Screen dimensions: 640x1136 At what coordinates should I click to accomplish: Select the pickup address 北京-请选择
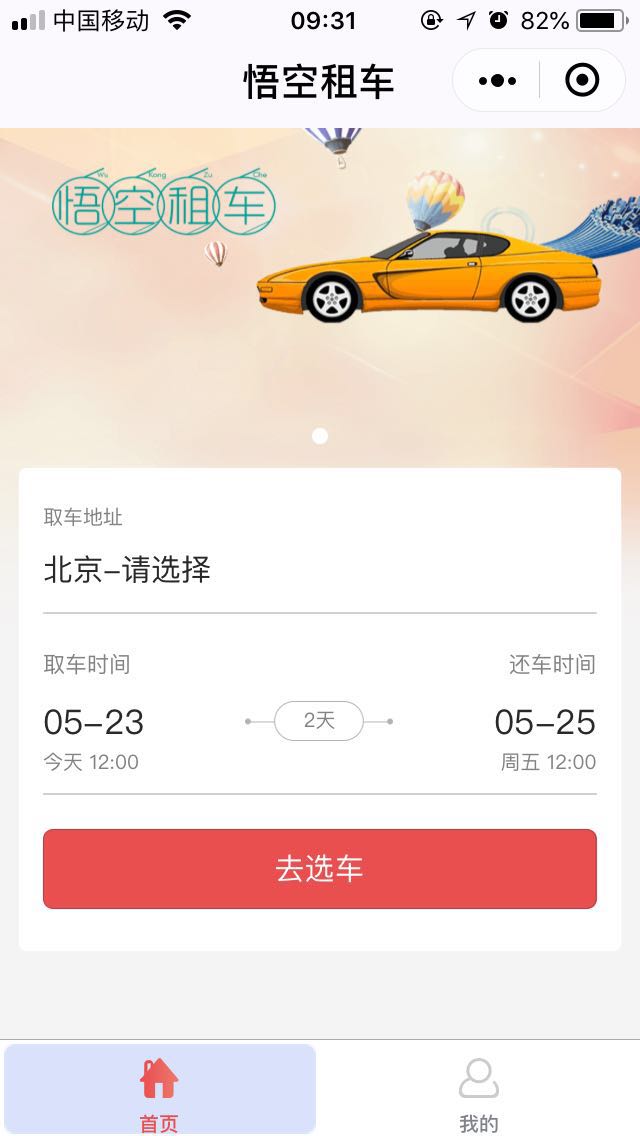(319, 571)
